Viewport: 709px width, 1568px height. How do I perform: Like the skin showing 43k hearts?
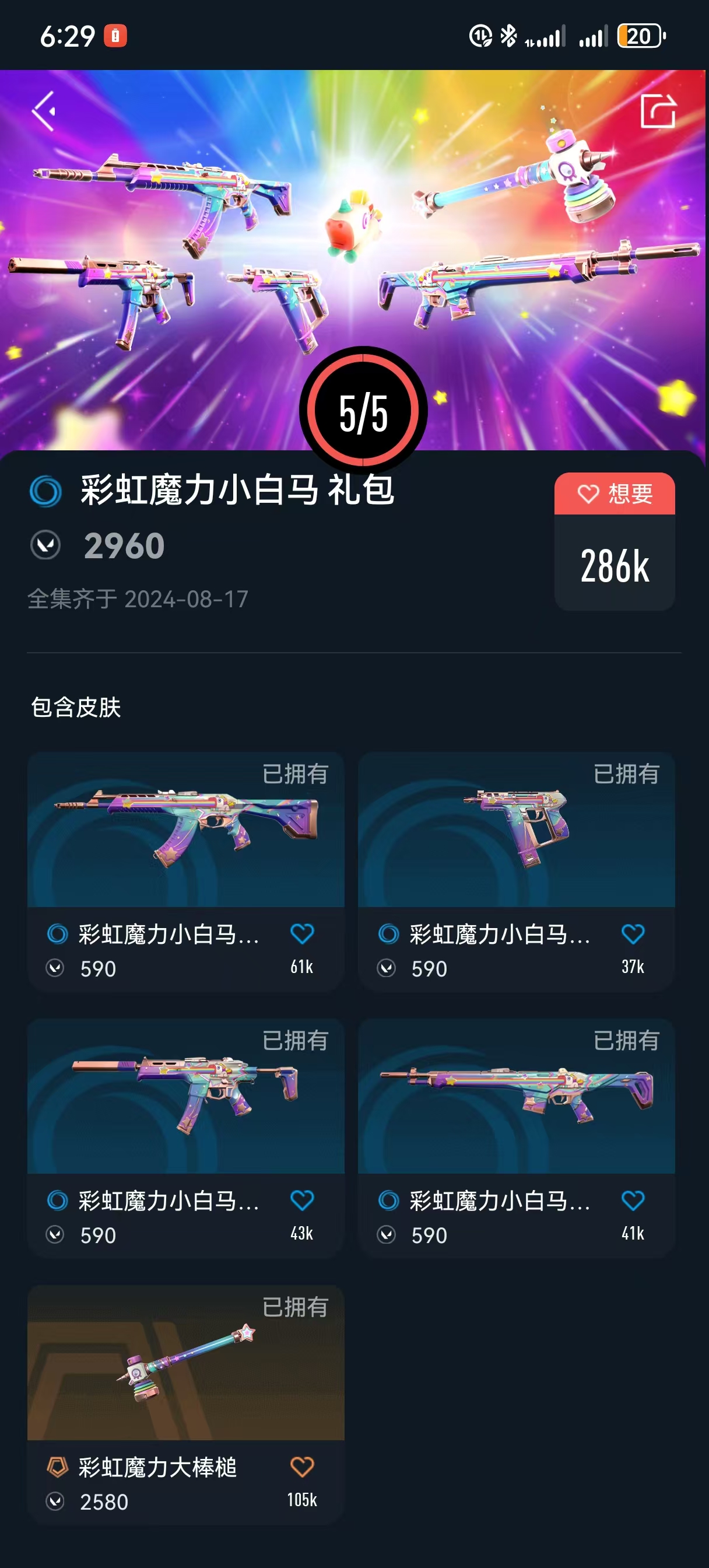click(302, 1200)
